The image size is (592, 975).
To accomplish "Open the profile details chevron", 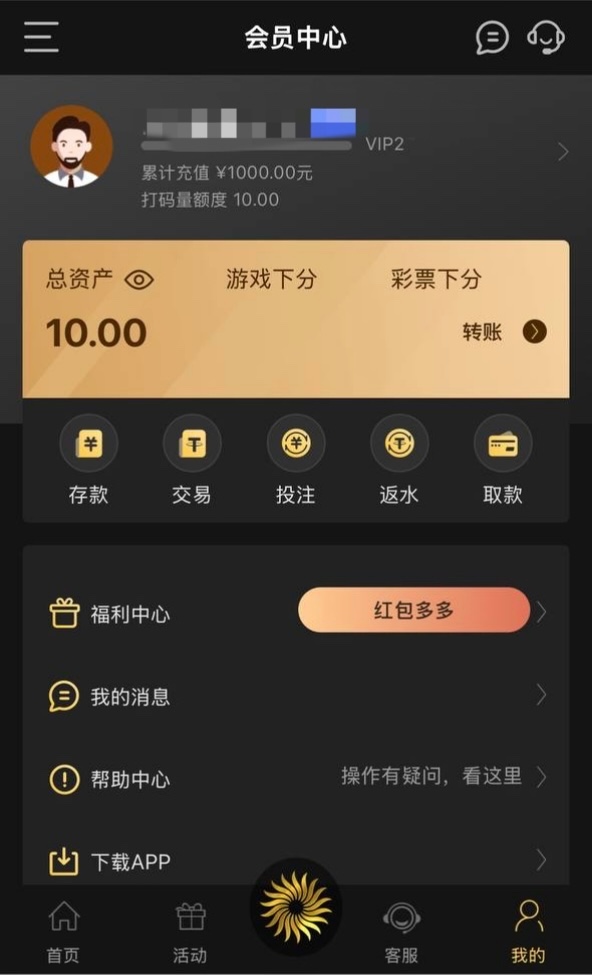I will pyautogui.click(x=563, y=152).
